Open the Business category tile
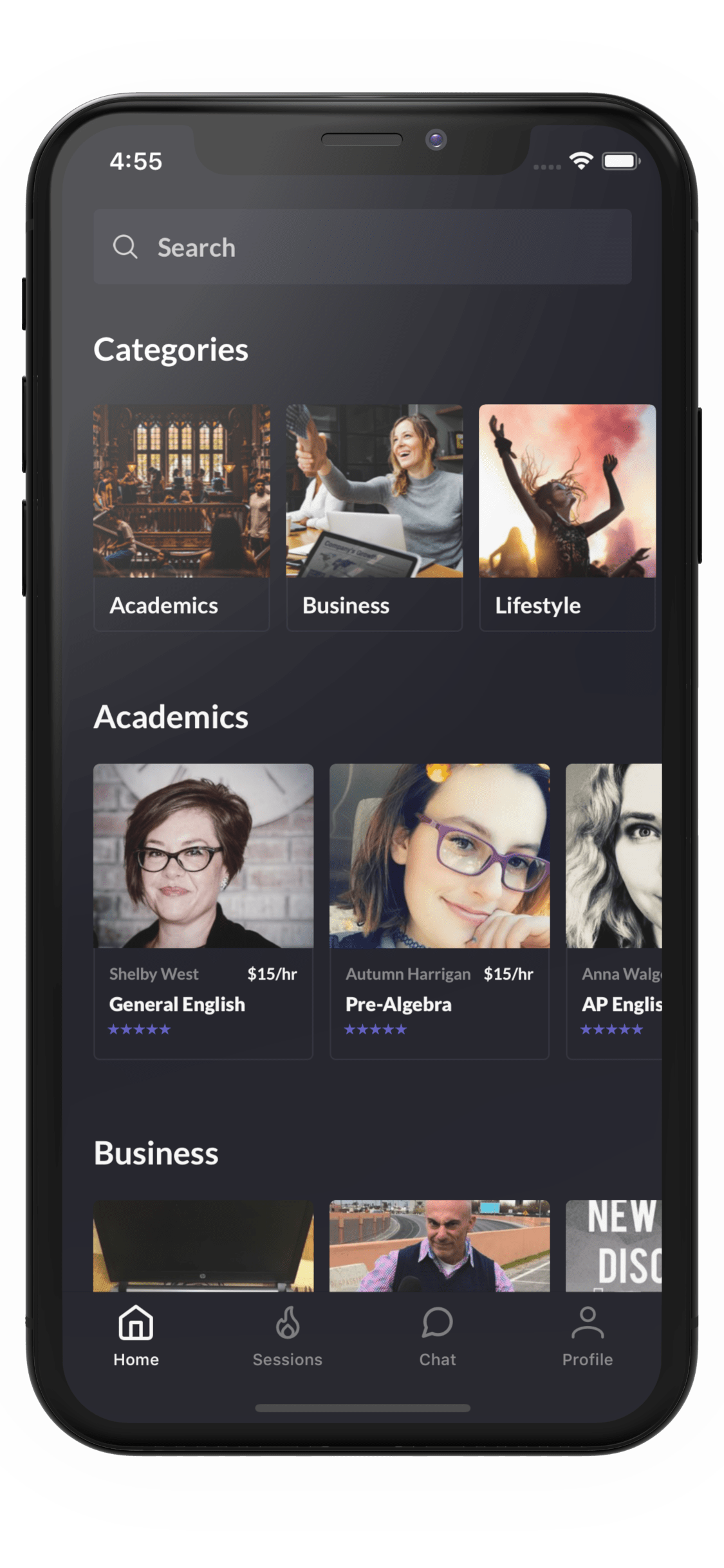This screenshot has height=1568, width=724. click(x=374, y=517)
